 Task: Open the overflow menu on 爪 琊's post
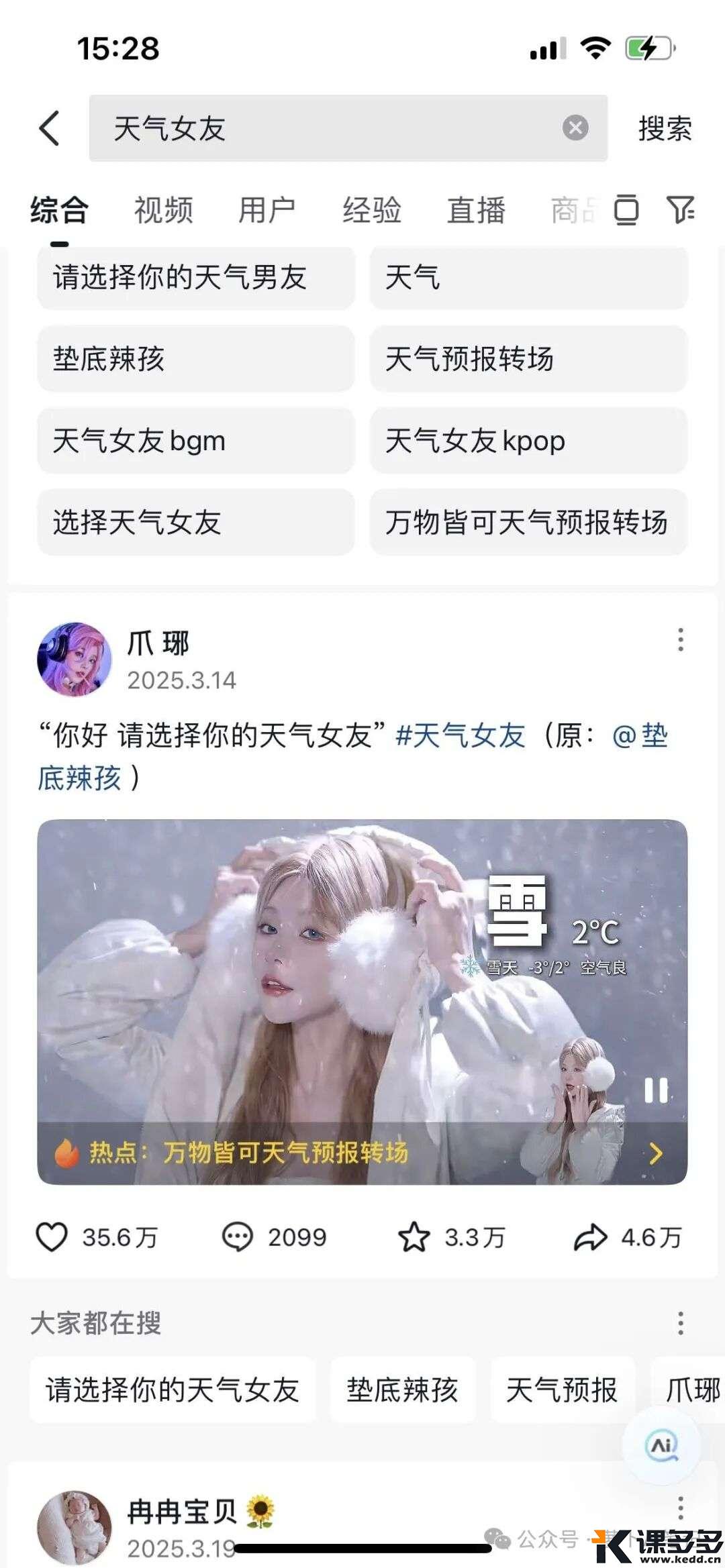681,640
